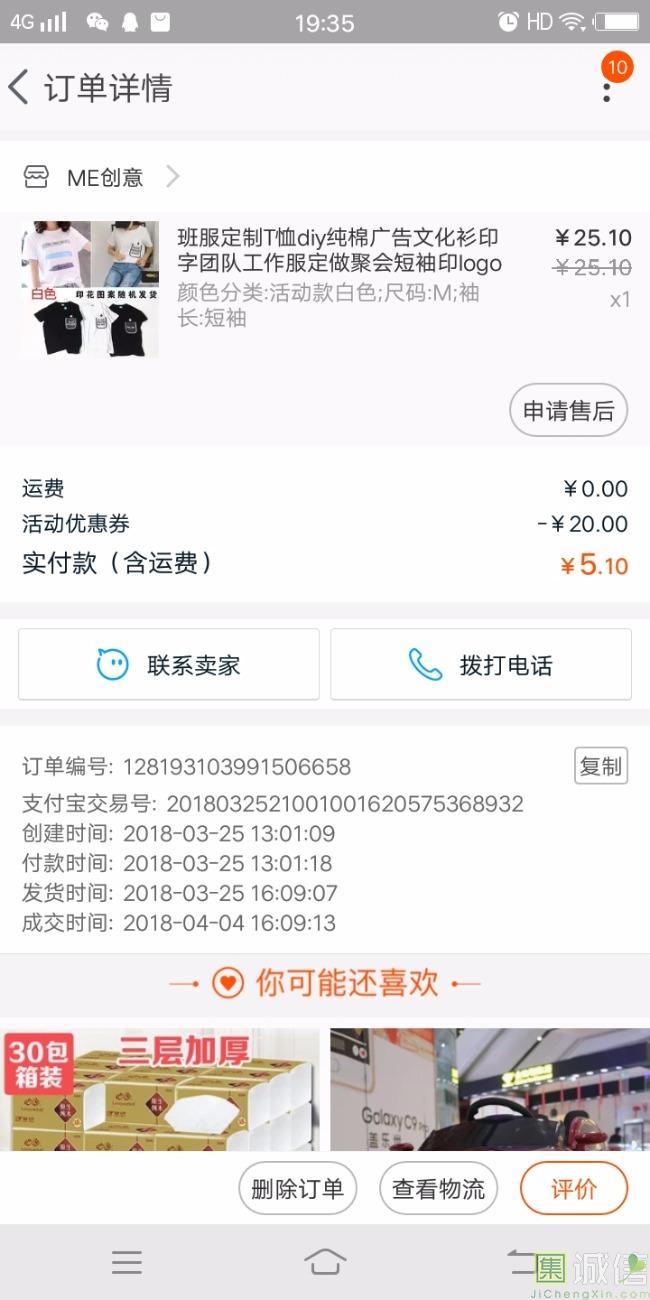Tap 评价 to review the order
Viewport: 650px width, 1300px height.
(x=573, y=1189)
